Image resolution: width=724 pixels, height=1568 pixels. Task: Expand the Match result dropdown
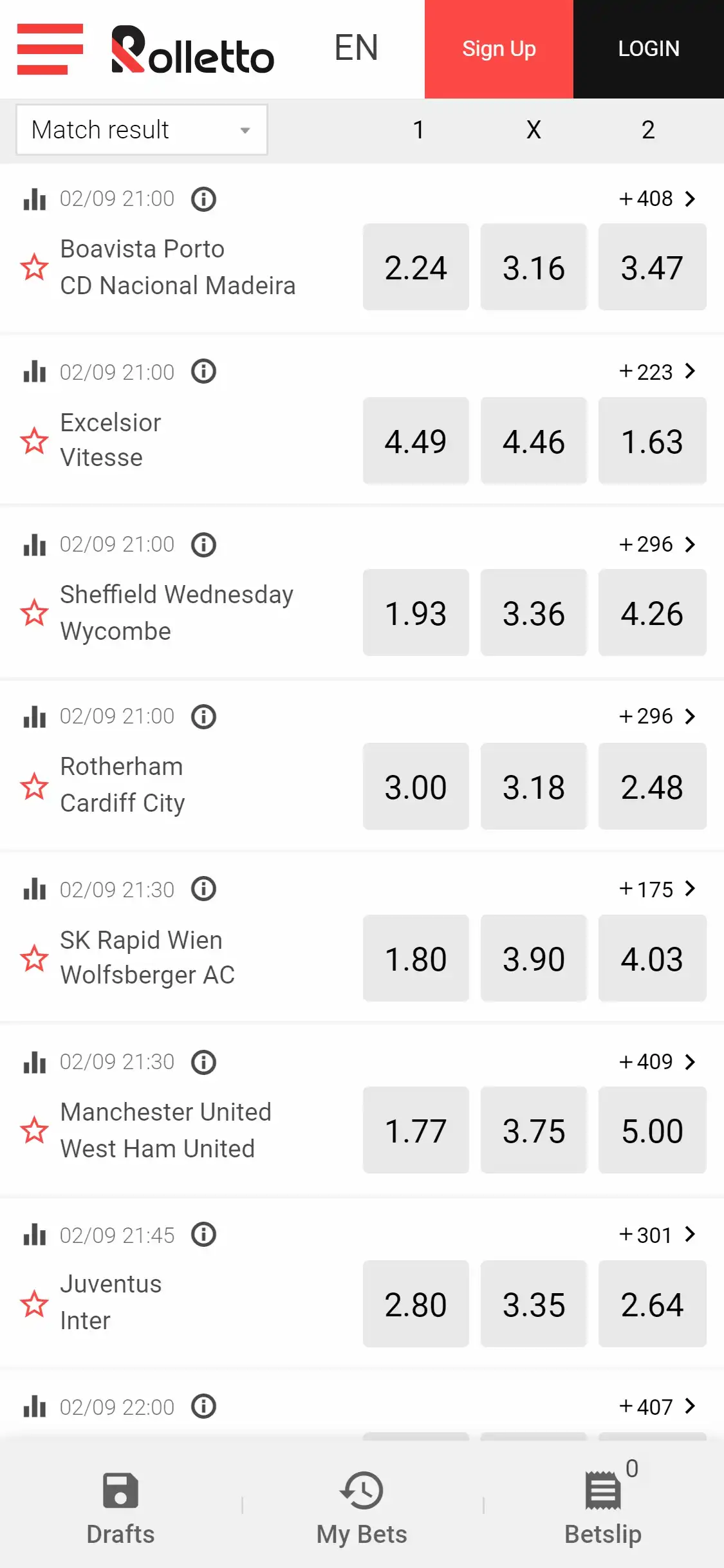coord(142,130)
